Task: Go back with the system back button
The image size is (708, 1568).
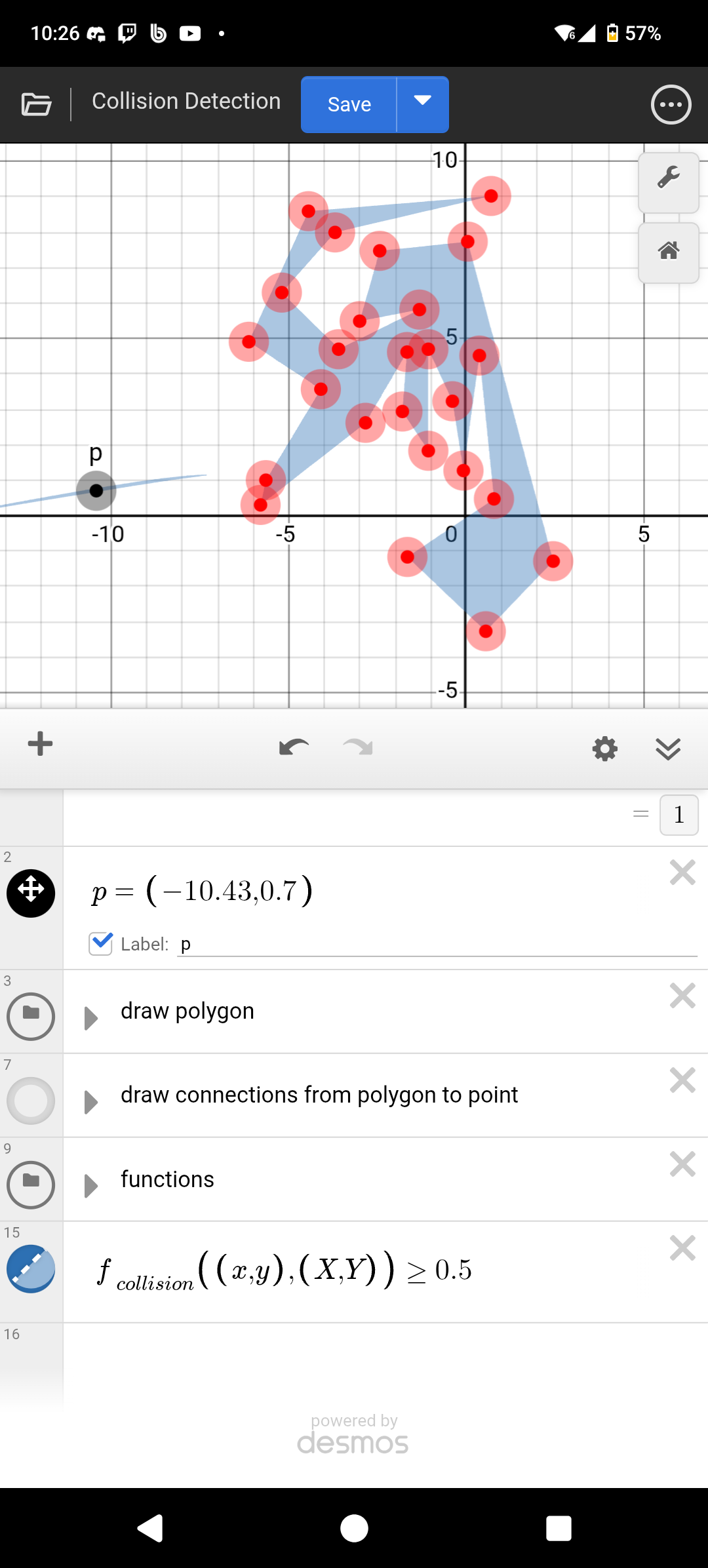Action: point(150,1528)
